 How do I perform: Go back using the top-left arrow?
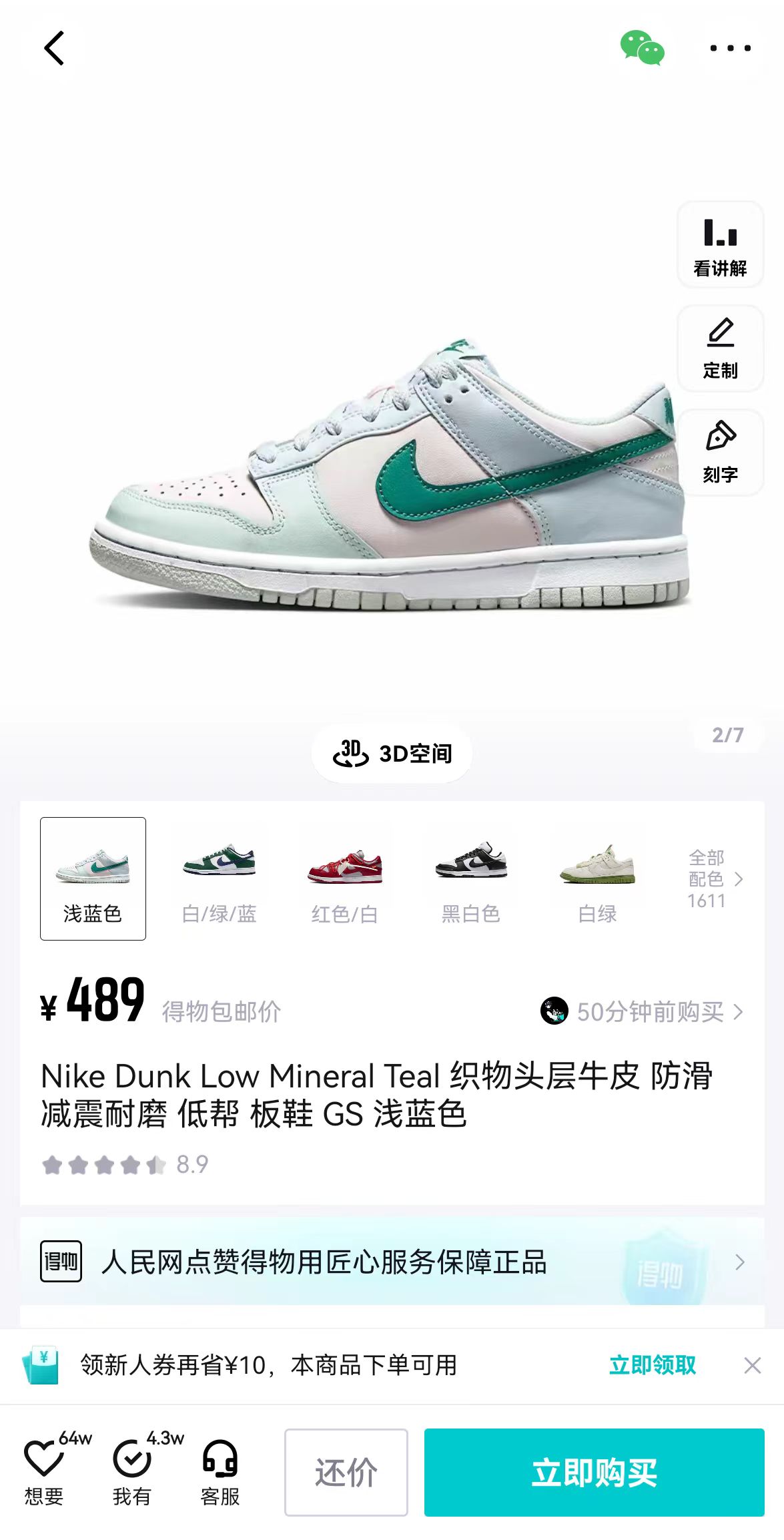(54, 48)
